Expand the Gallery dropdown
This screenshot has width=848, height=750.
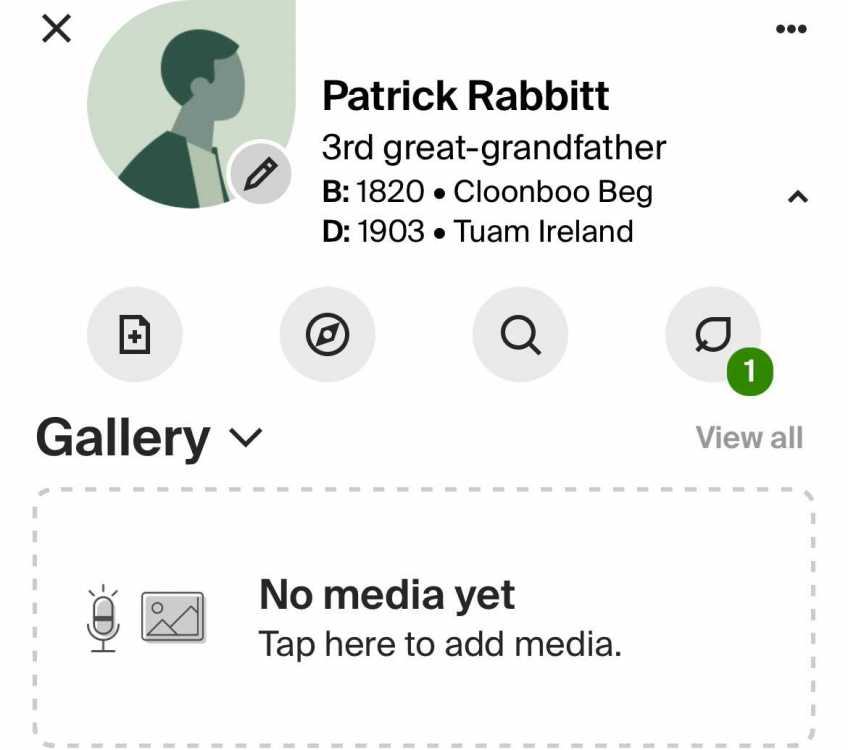point(246,438)
